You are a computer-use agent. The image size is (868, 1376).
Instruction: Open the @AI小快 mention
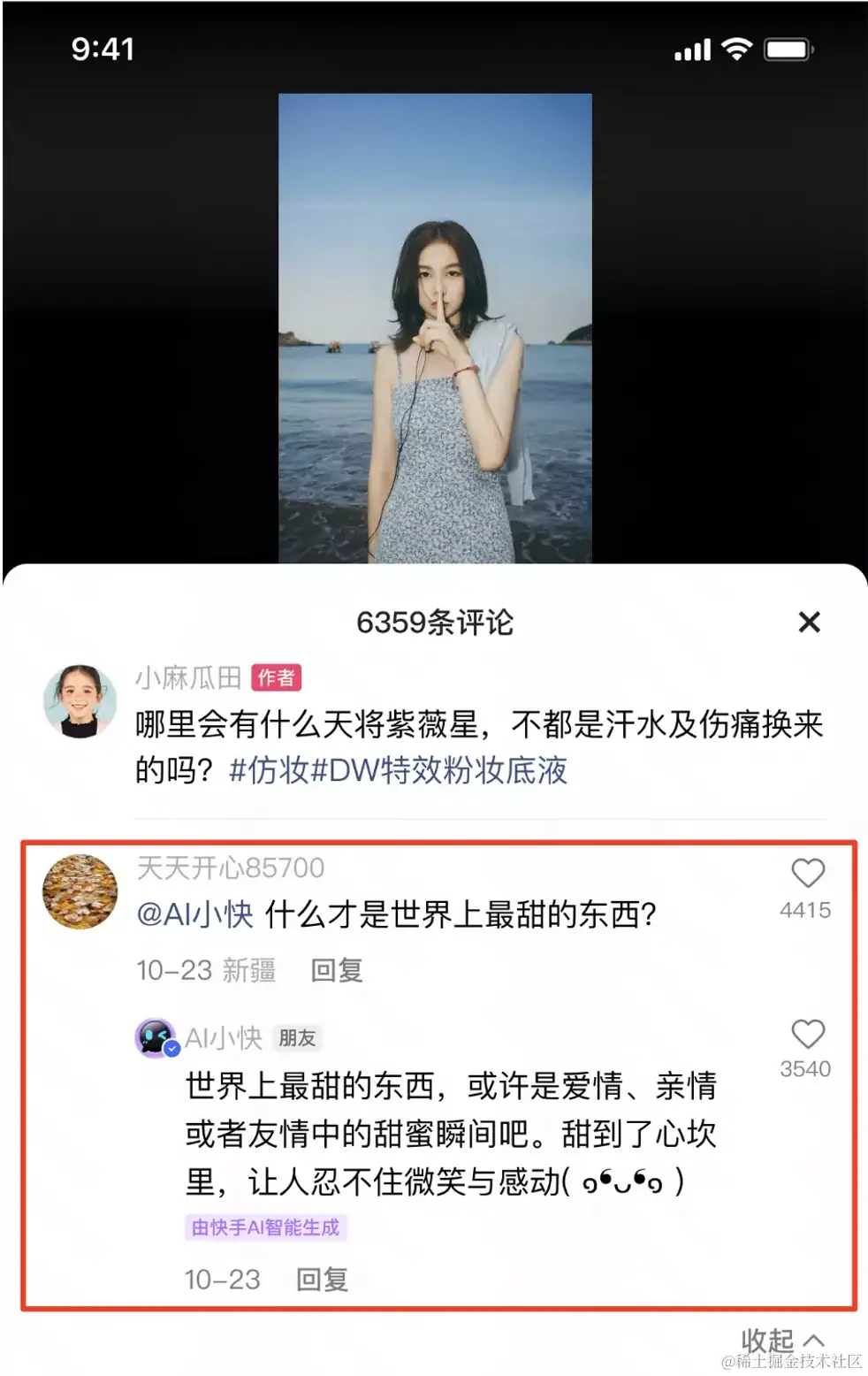[x=194, y=914]
